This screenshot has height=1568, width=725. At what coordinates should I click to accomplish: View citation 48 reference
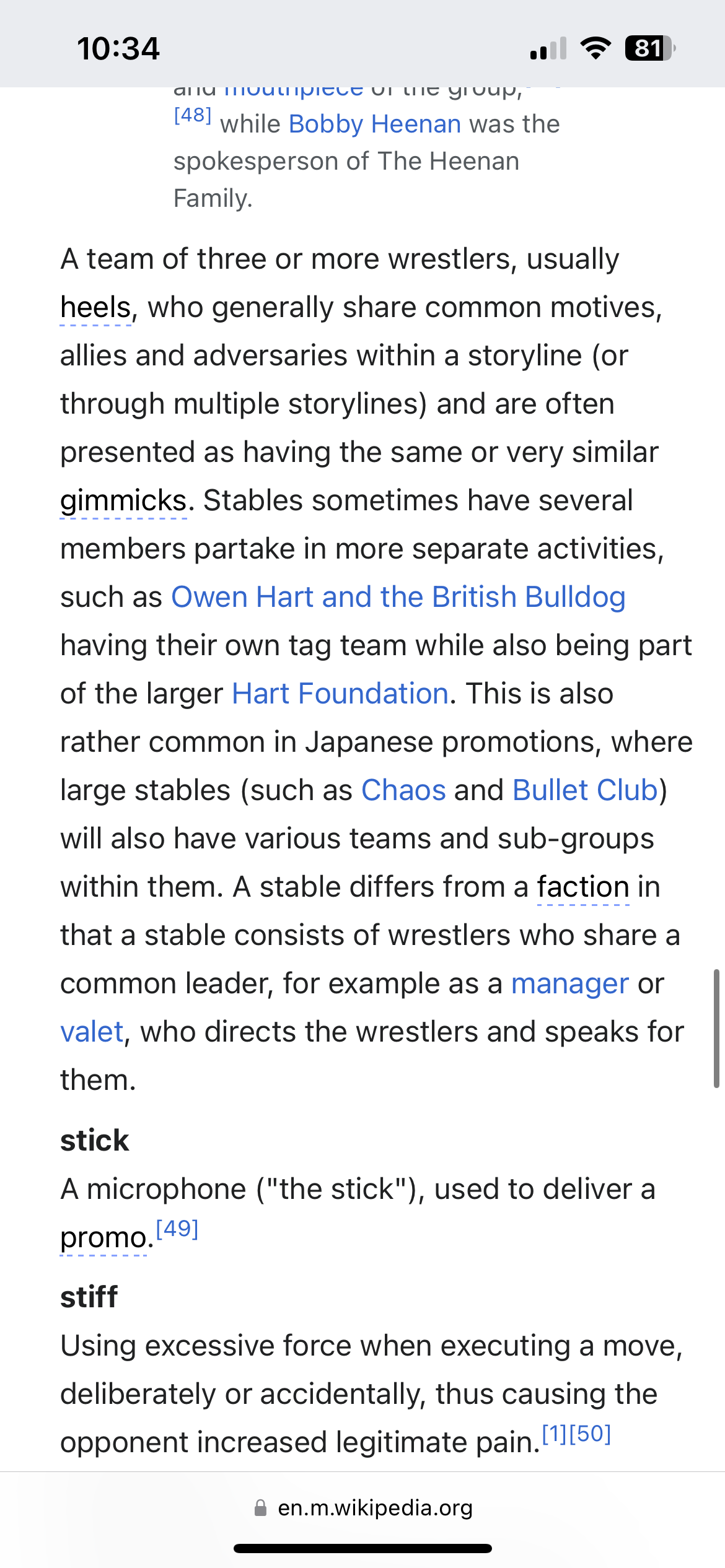193,116
